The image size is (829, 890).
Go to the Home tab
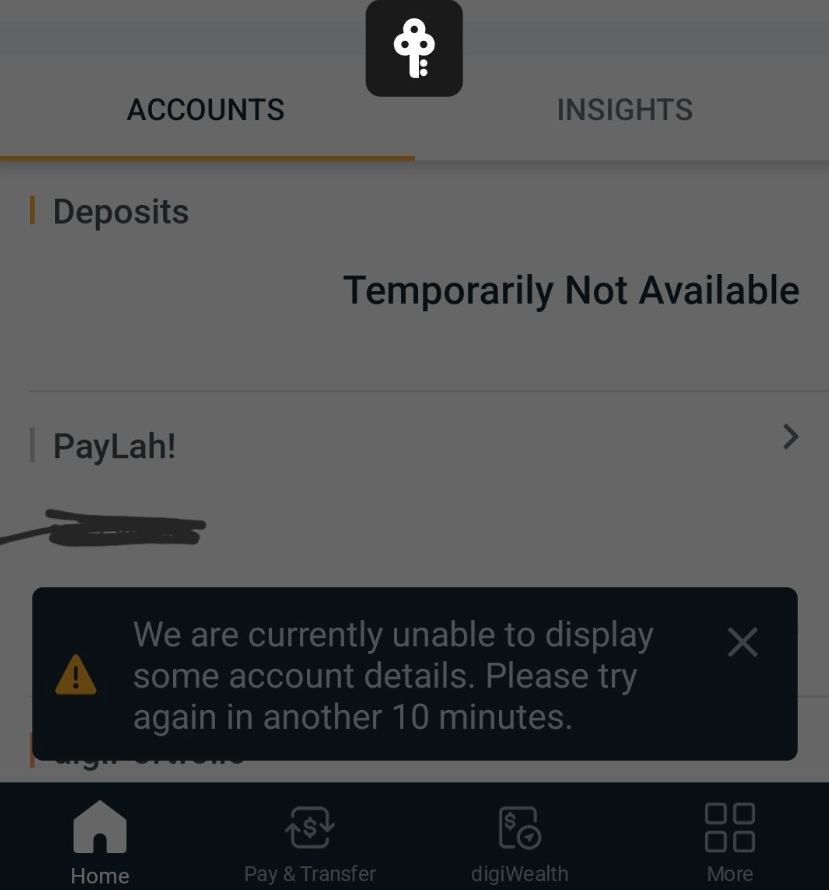(100, 843)
